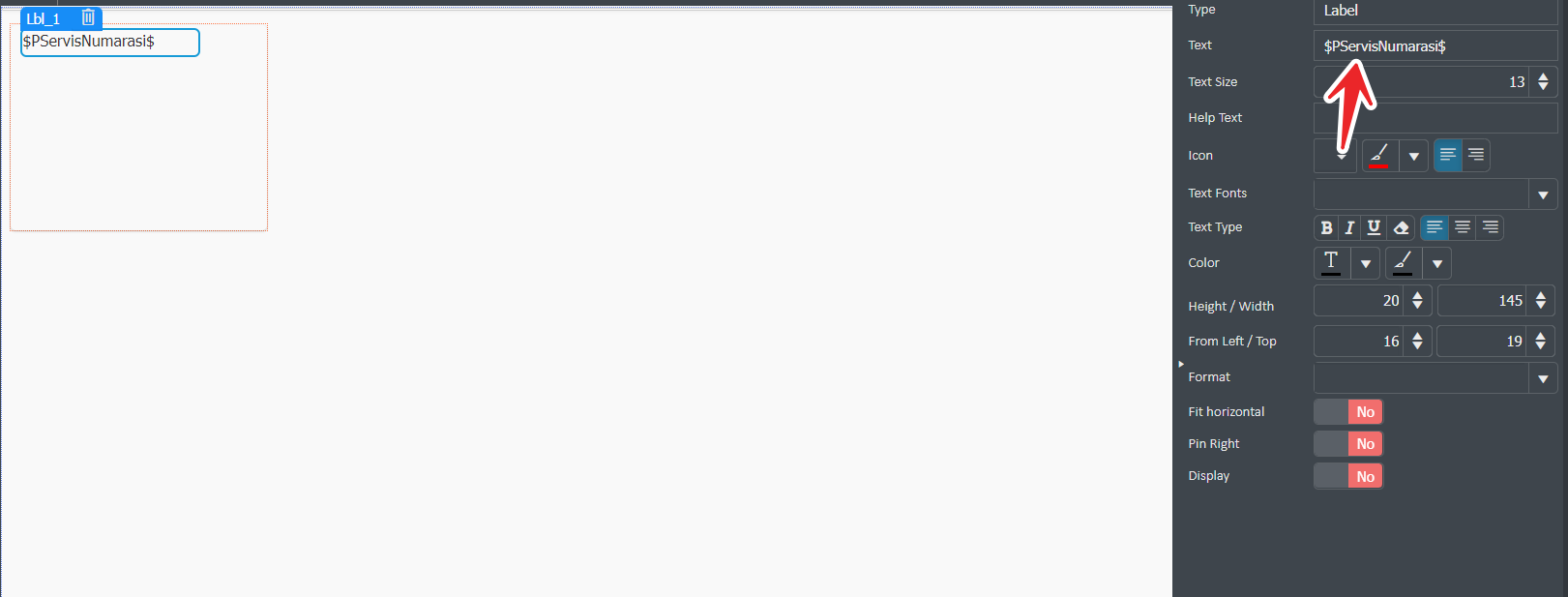Open the text color dropdown arrow
Image resolution: width=1568 pixels, height=597 pixels.
[1365, 263]
